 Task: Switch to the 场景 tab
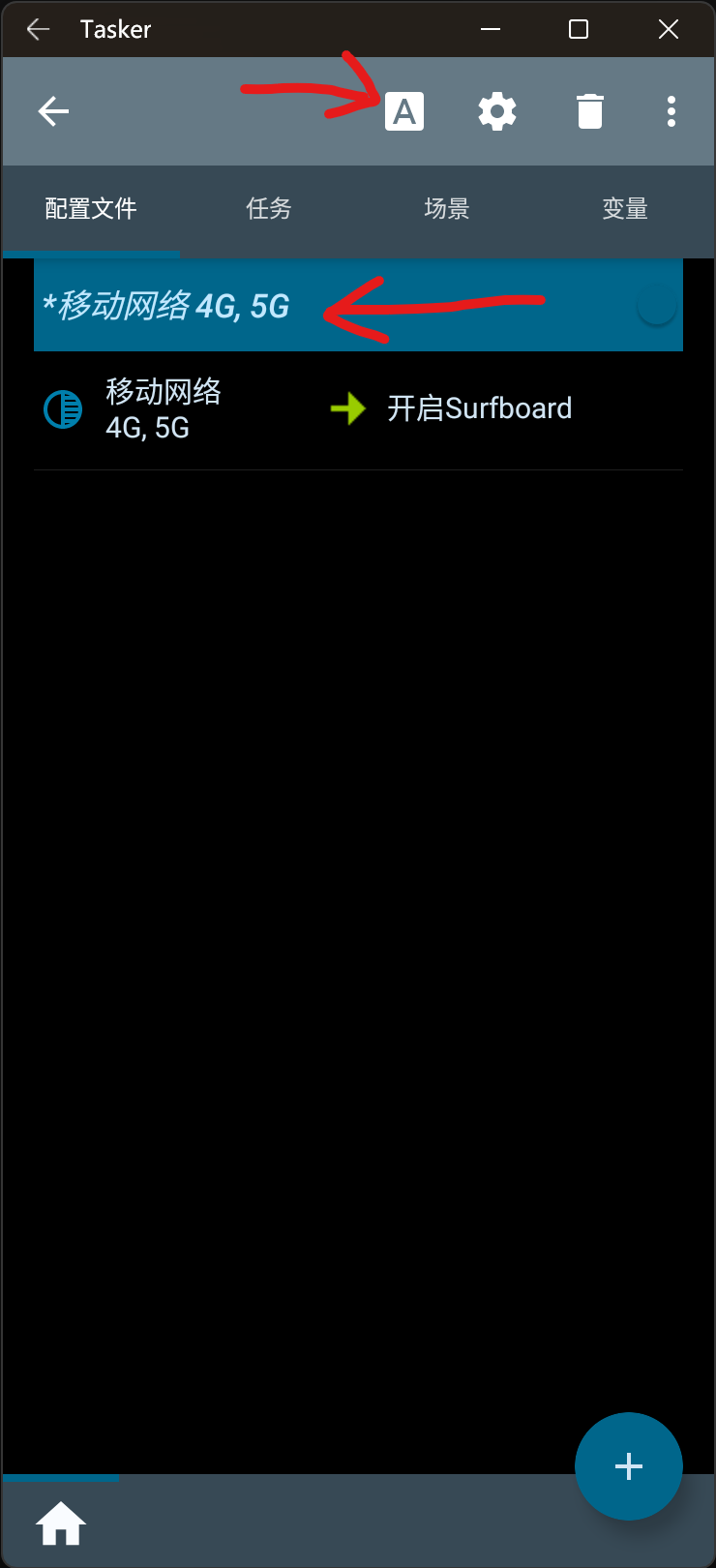click(447, 208)
